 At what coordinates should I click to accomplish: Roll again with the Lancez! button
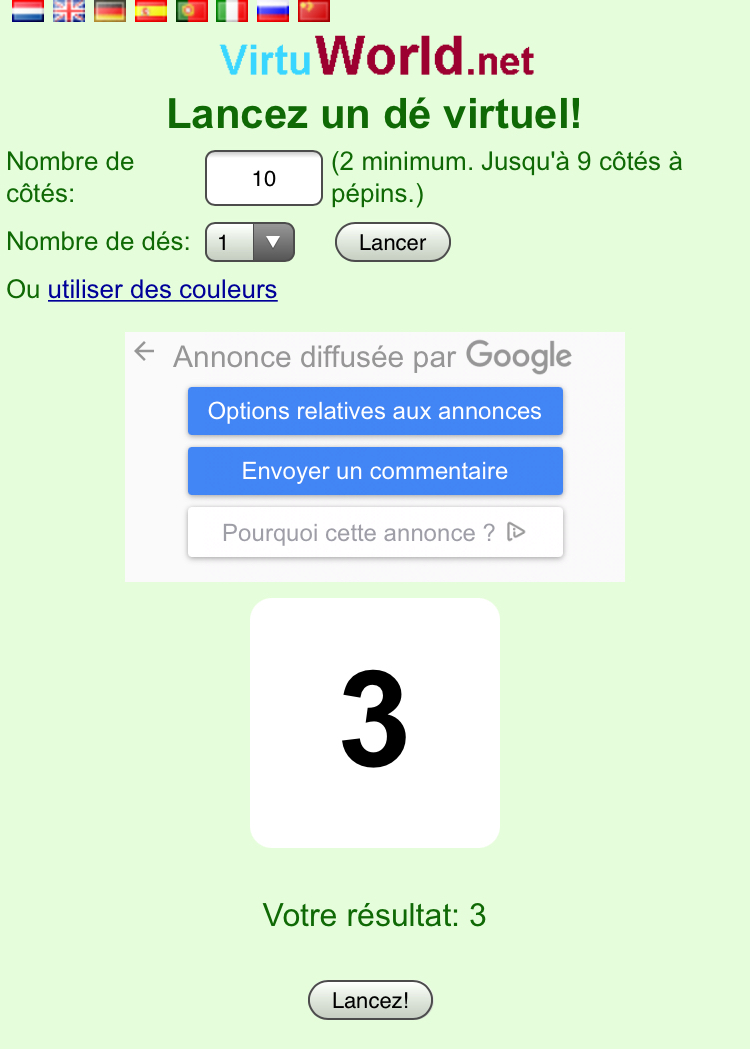click(370, 1000)
